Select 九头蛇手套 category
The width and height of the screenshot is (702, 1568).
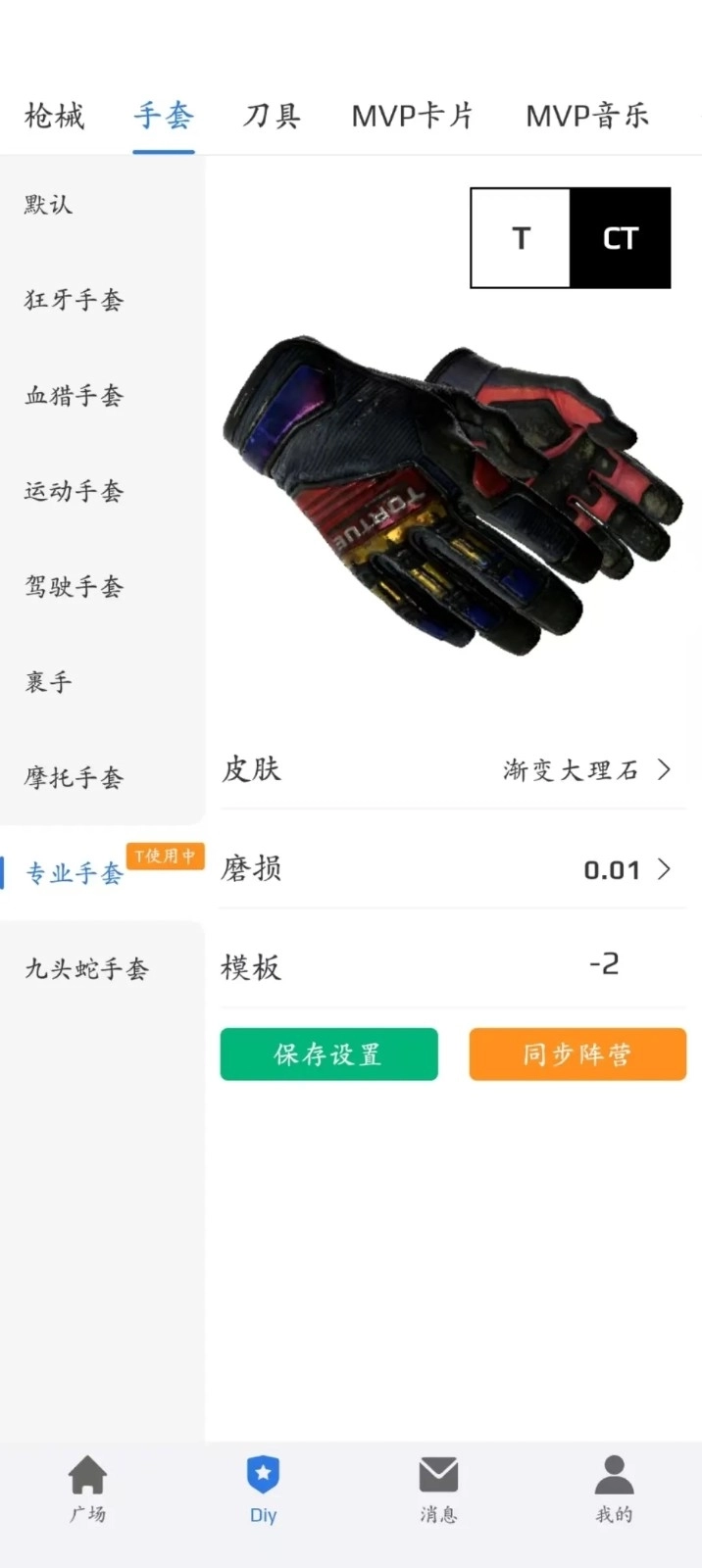click(x=87, y=969)
